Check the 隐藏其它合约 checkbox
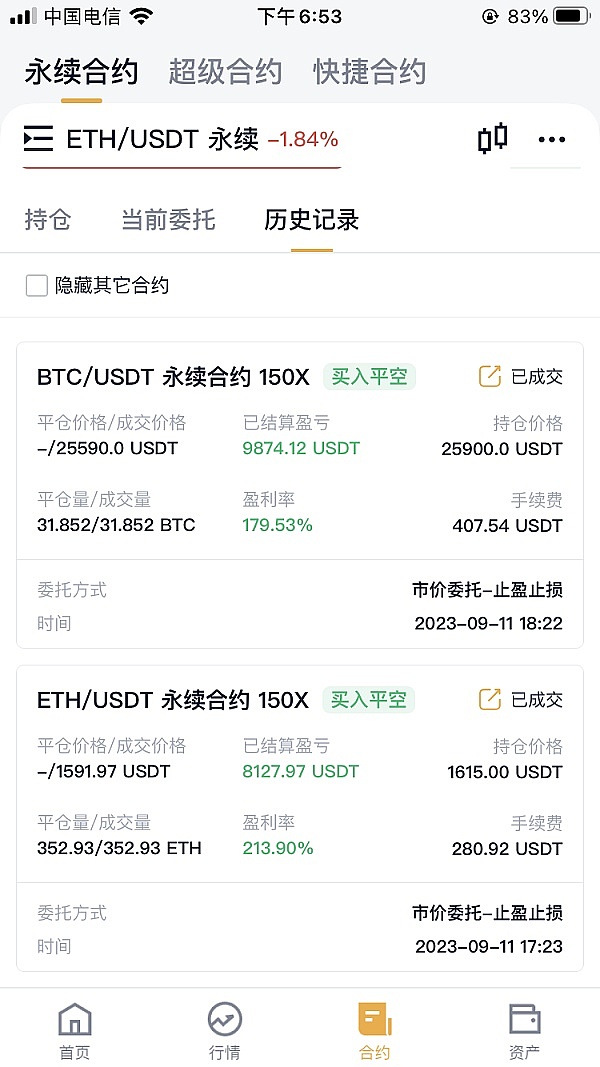The image size is (600, 1067). (37, 286)
